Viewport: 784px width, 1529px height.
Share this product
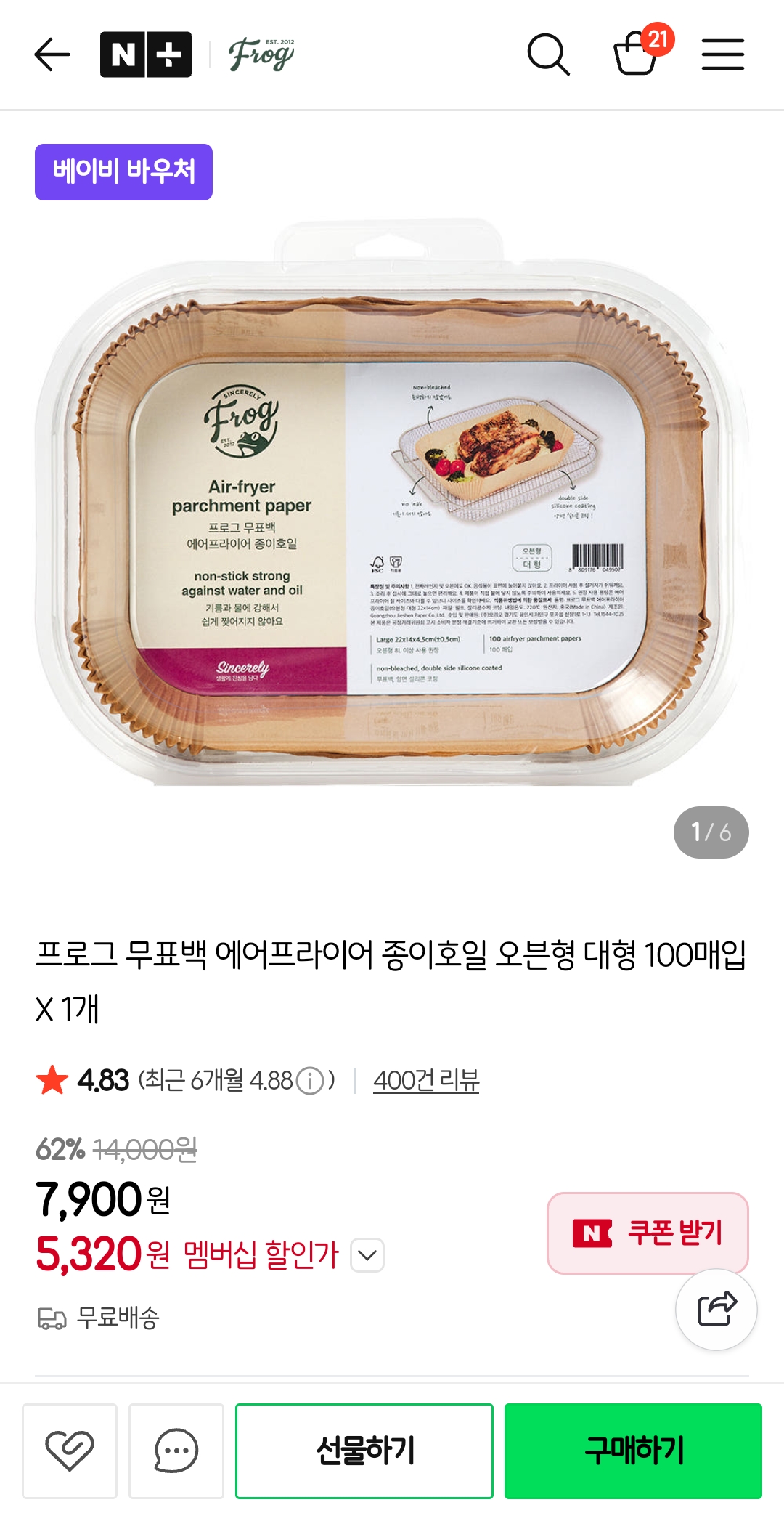tap(716, 1310)
